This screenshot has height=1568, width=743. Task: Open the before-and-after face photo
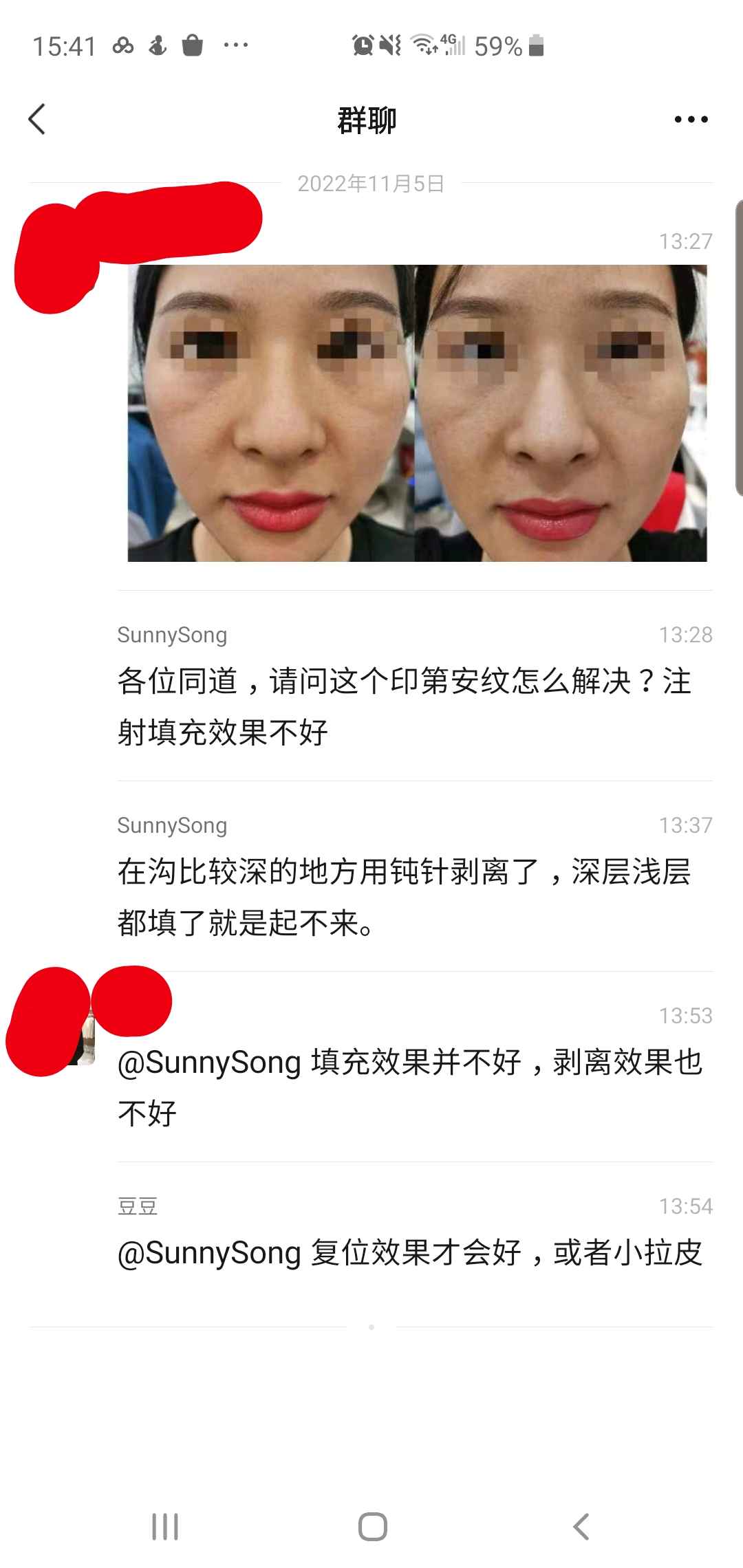417,413
